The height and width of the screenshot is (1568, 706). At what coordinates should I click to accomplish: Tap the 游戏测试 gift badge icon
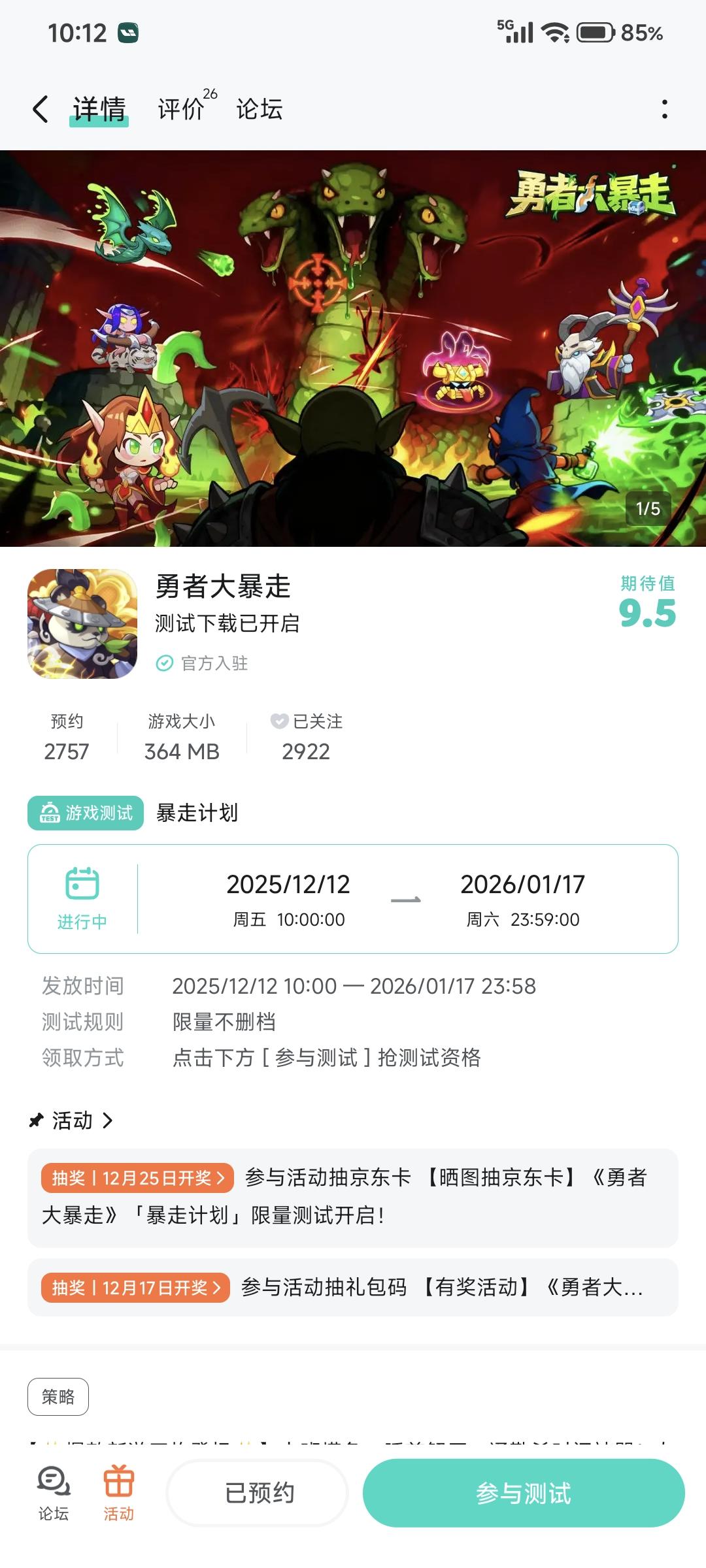[x=49, y=813]
